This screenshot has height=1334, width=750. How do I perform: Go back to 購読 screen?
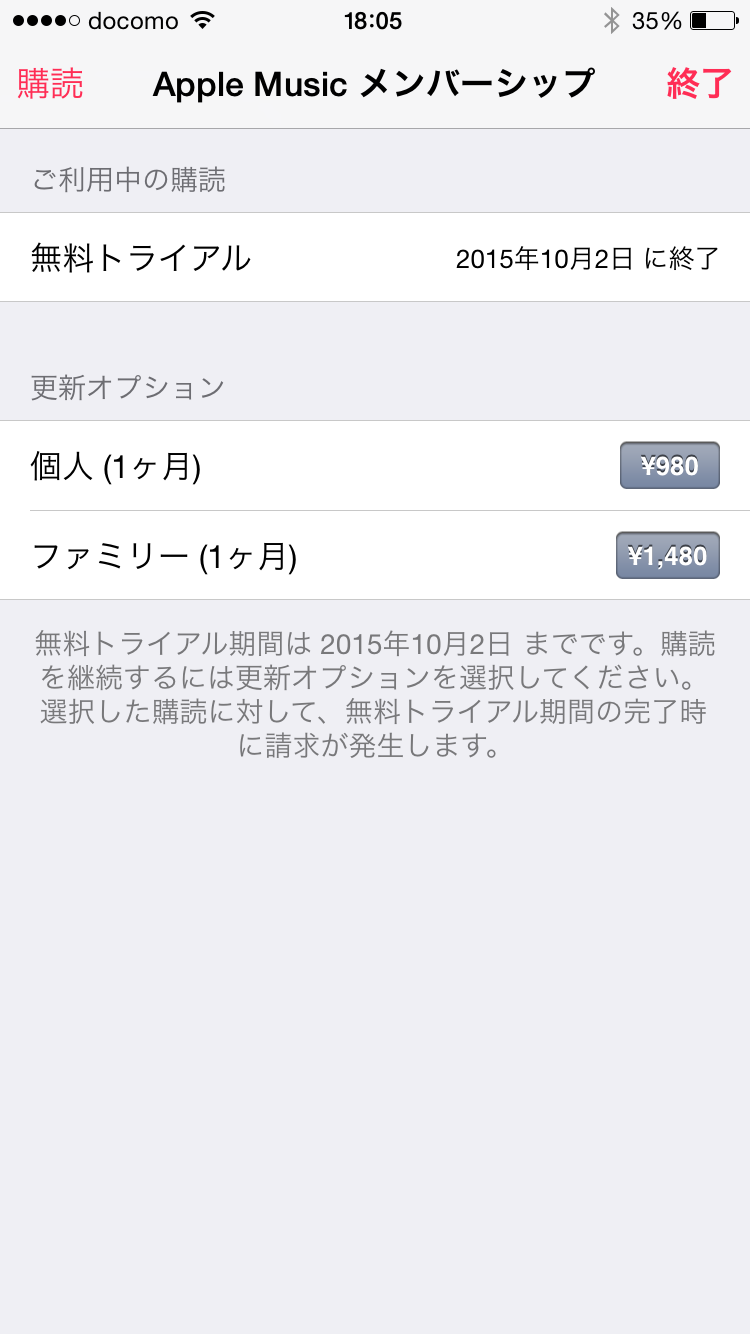[50, 84]
